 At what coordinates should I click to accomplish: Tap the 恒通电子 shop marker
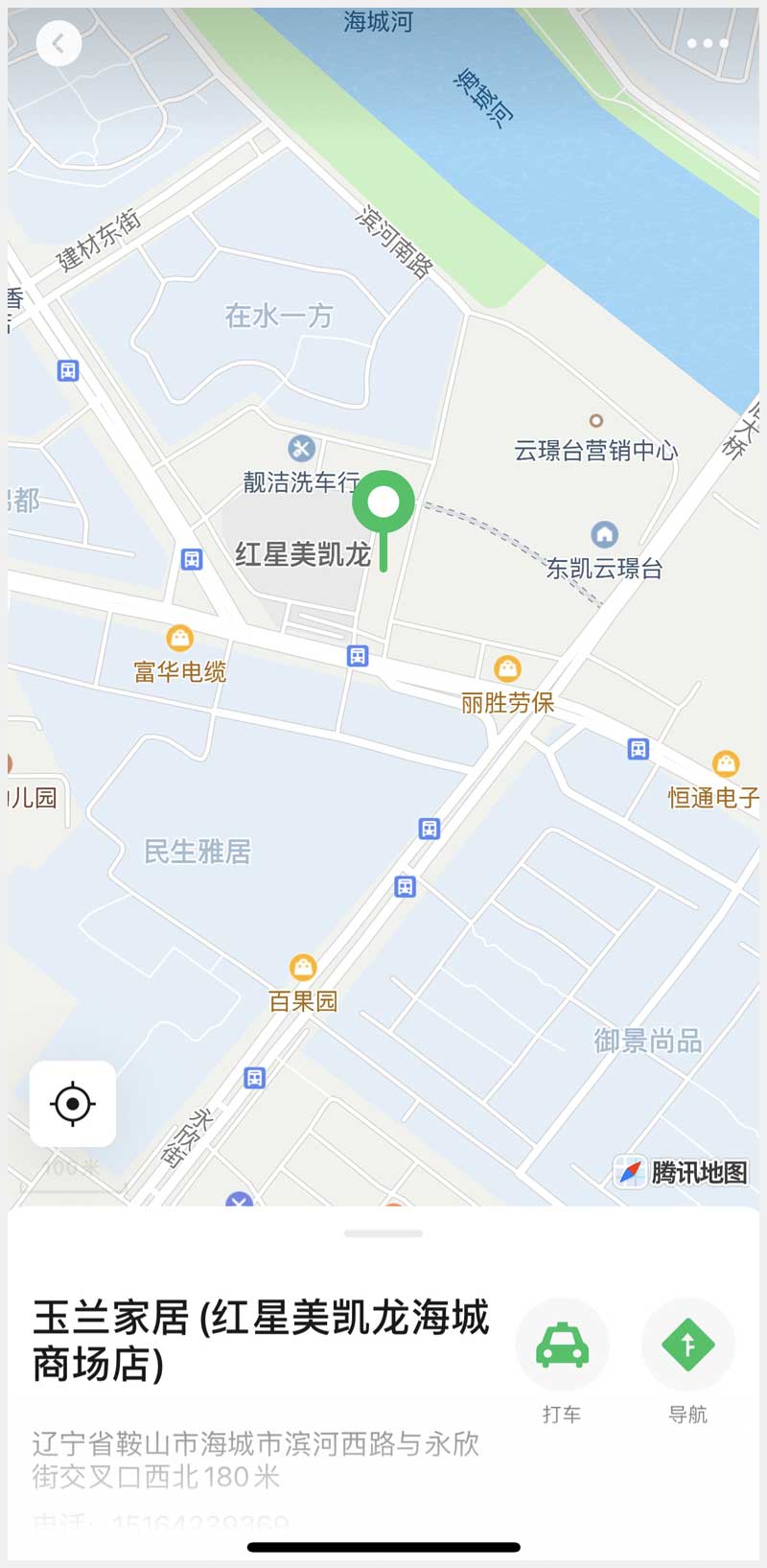(x=726, y=763)
